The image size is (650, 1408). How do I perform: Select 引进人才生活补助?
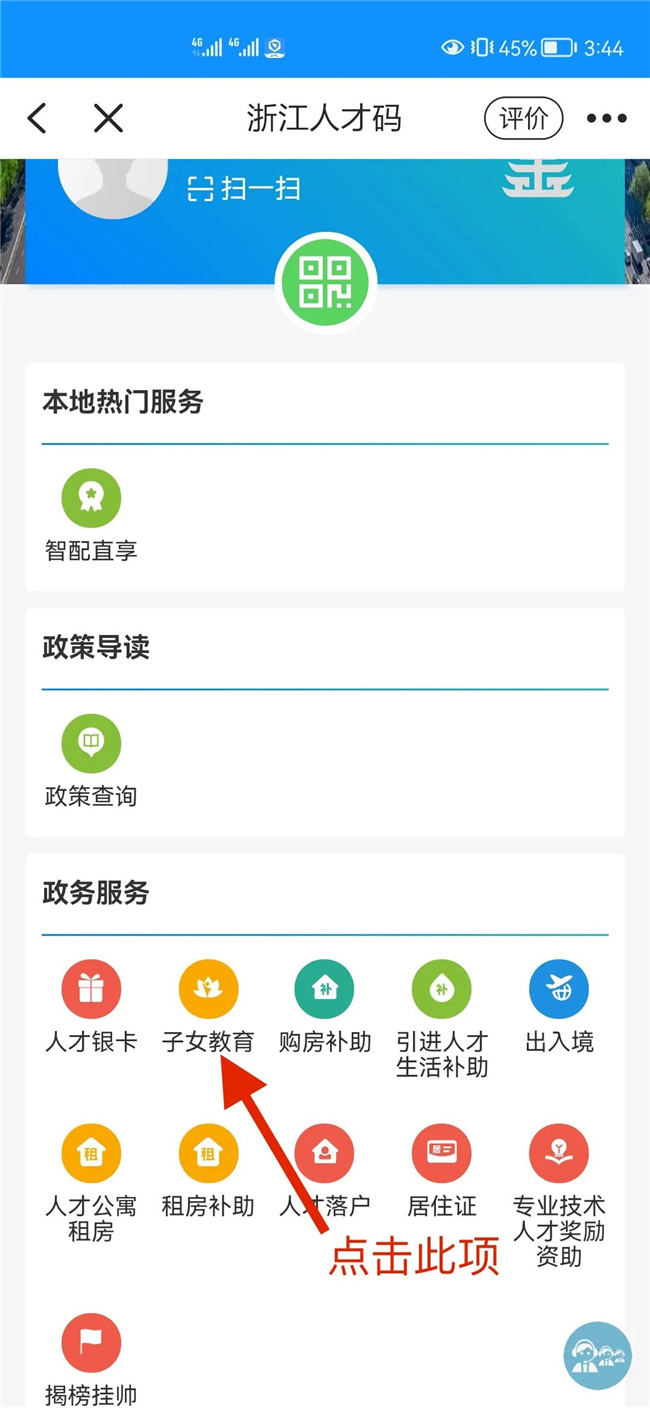pos(442,990)
